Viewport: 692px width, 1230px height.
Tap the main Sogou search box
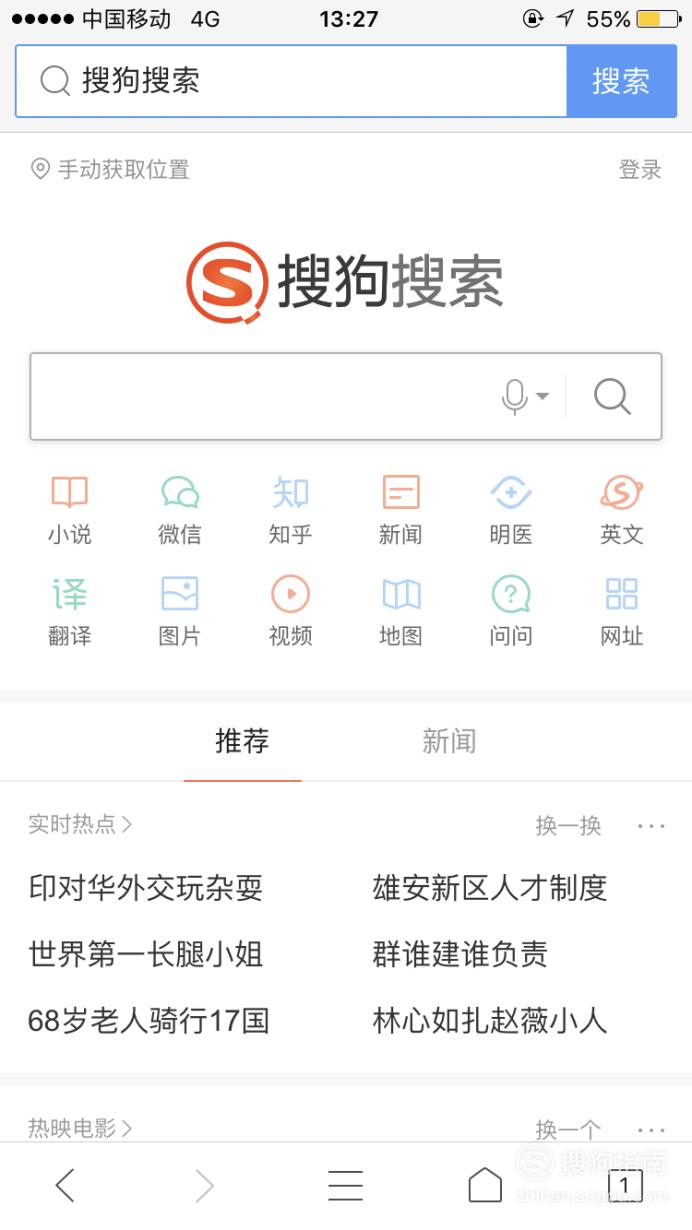pyautogui.click(x=260, y=396)
